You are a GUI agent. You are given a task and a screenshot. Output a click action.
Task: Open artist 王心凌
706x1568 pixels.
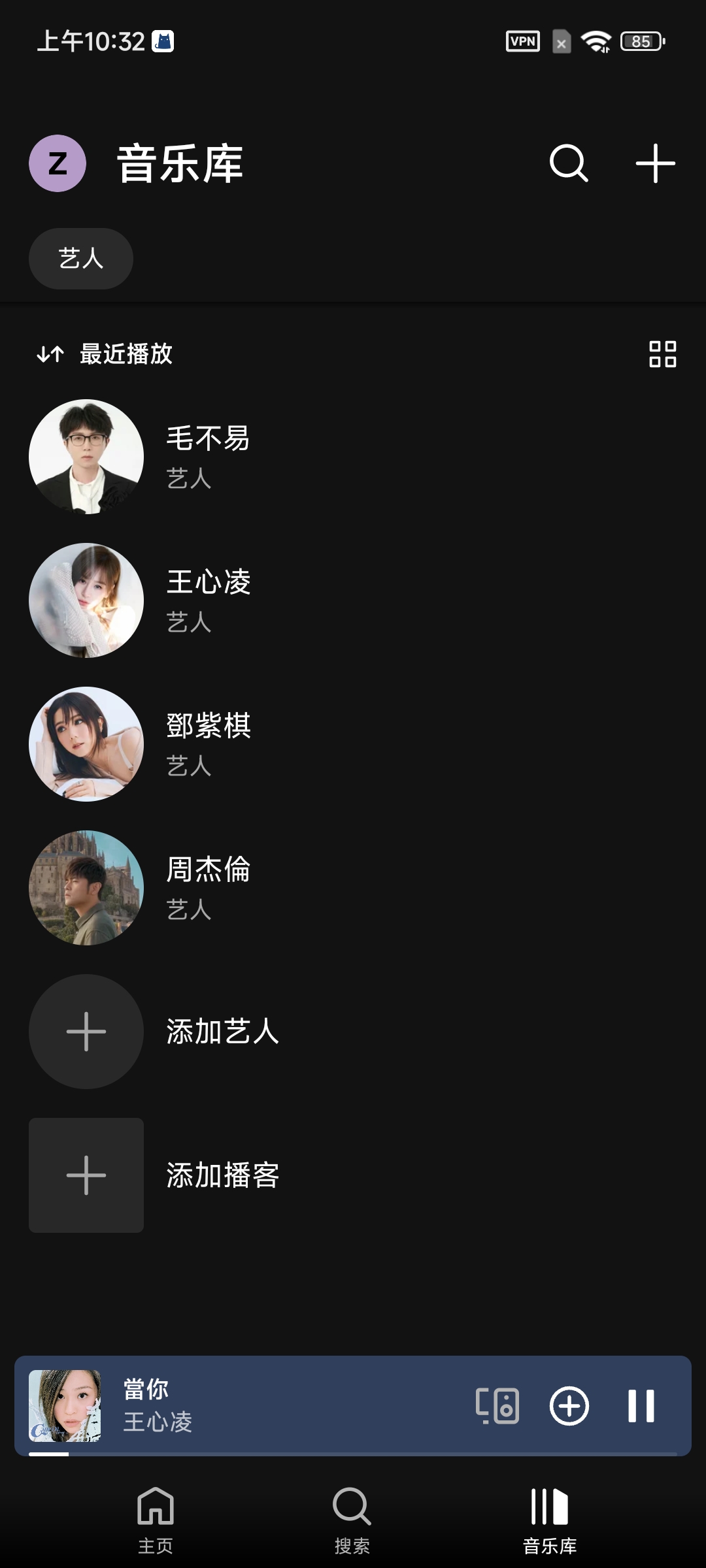pyautogui.click(x=208, y=600)
